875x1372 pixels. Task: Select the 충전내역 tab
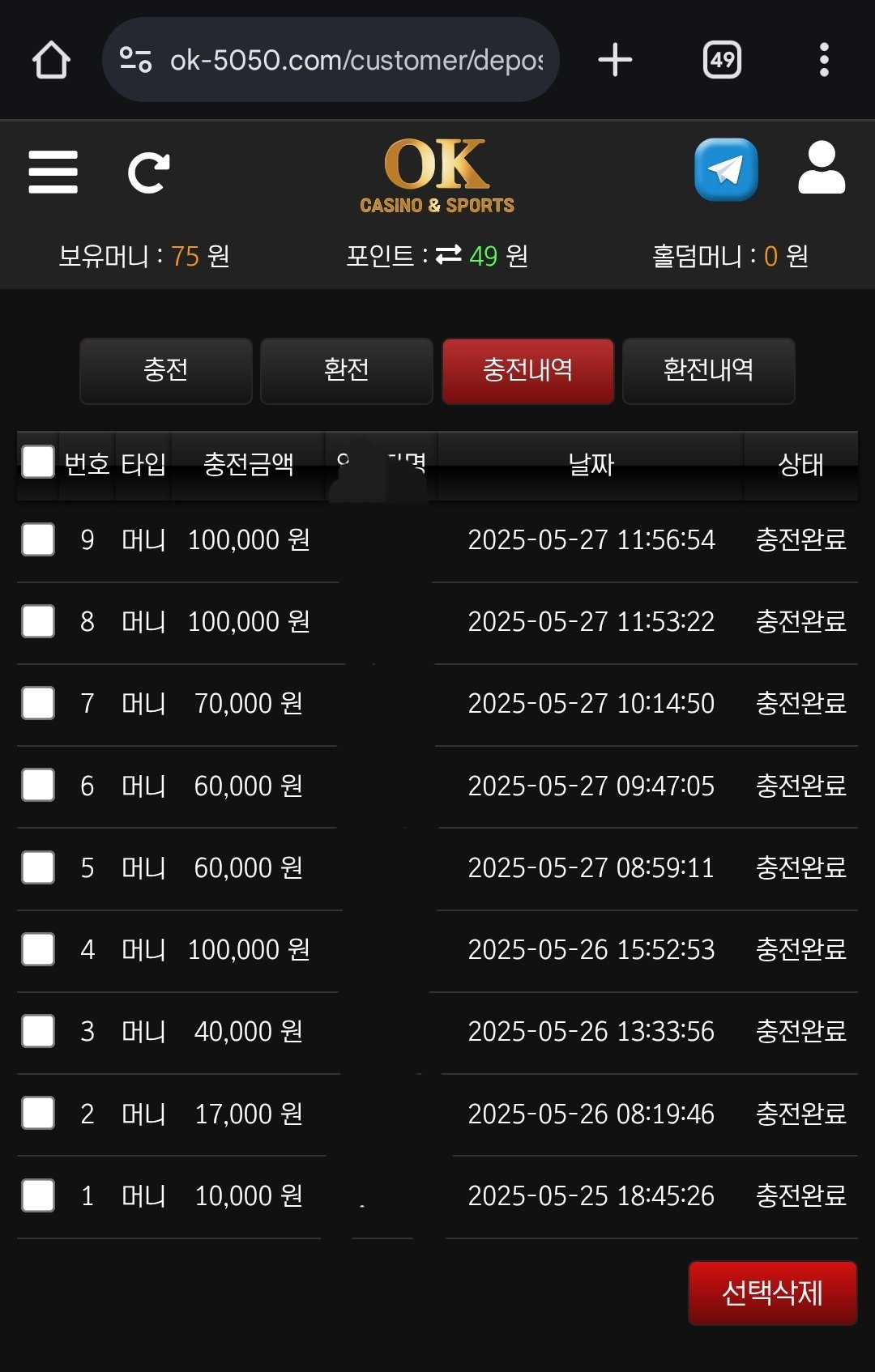pyautogui.click(x=527, y=371)
